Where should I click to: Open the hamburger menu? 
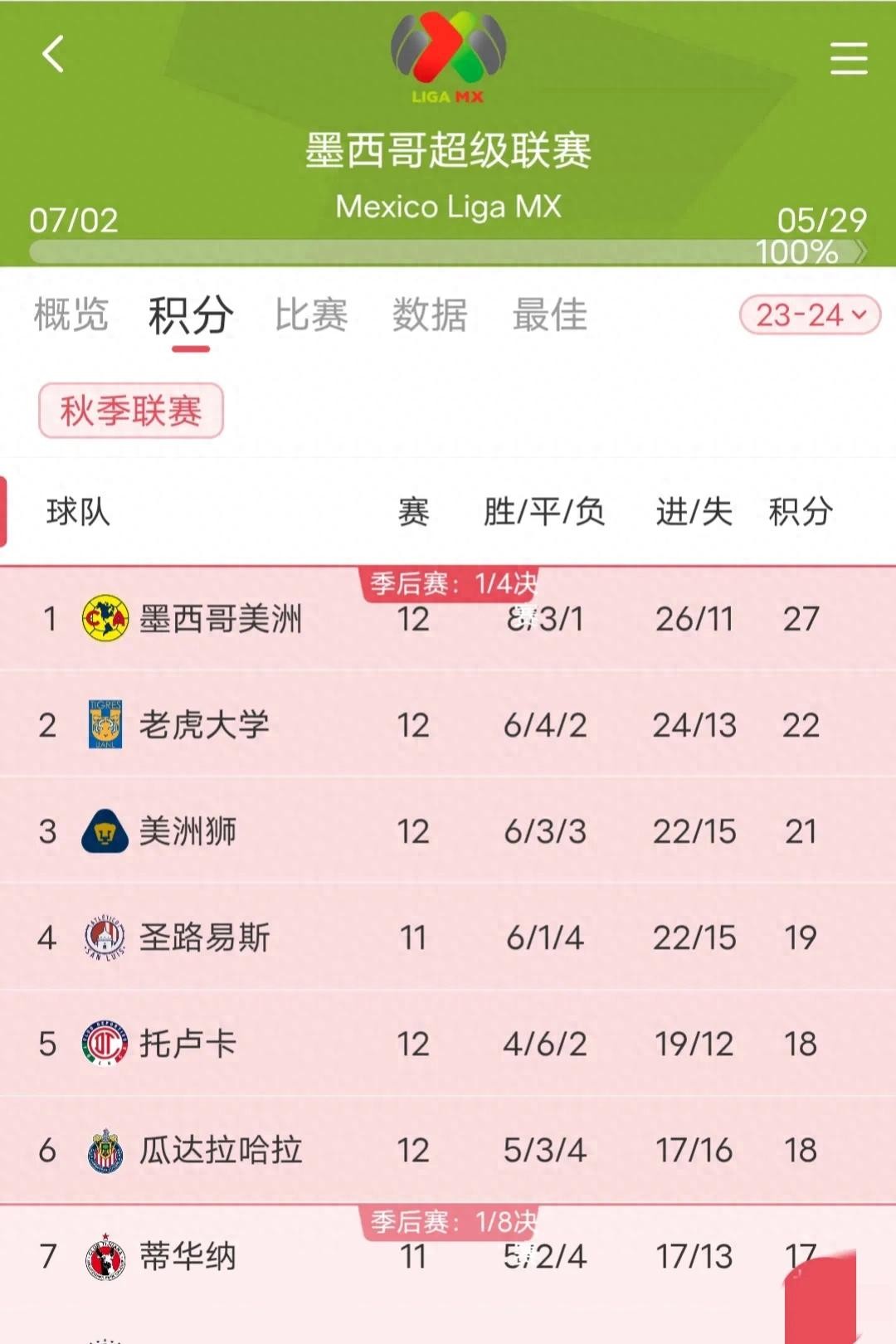click(x=848, y=59)
